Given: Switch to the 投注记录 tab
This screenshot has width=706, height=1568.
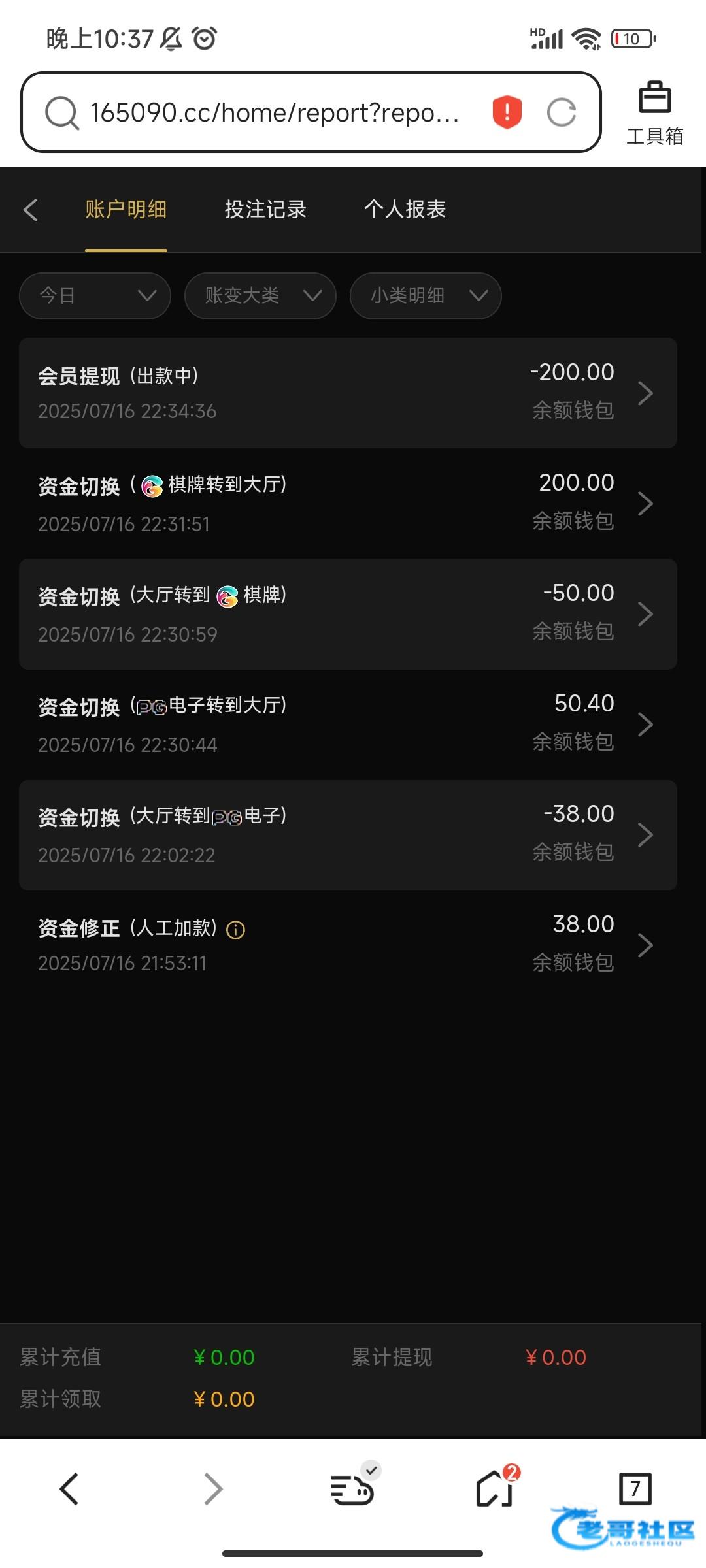Looking at the screenshot, I should coord(265,210).
